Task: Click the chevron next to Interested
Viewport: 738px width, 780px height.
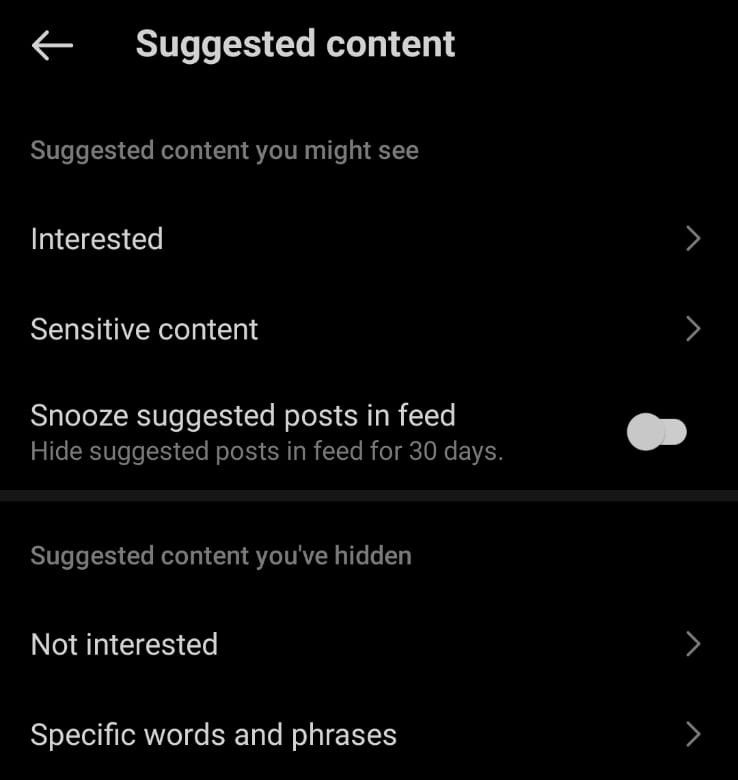Action: coord(694,239)
